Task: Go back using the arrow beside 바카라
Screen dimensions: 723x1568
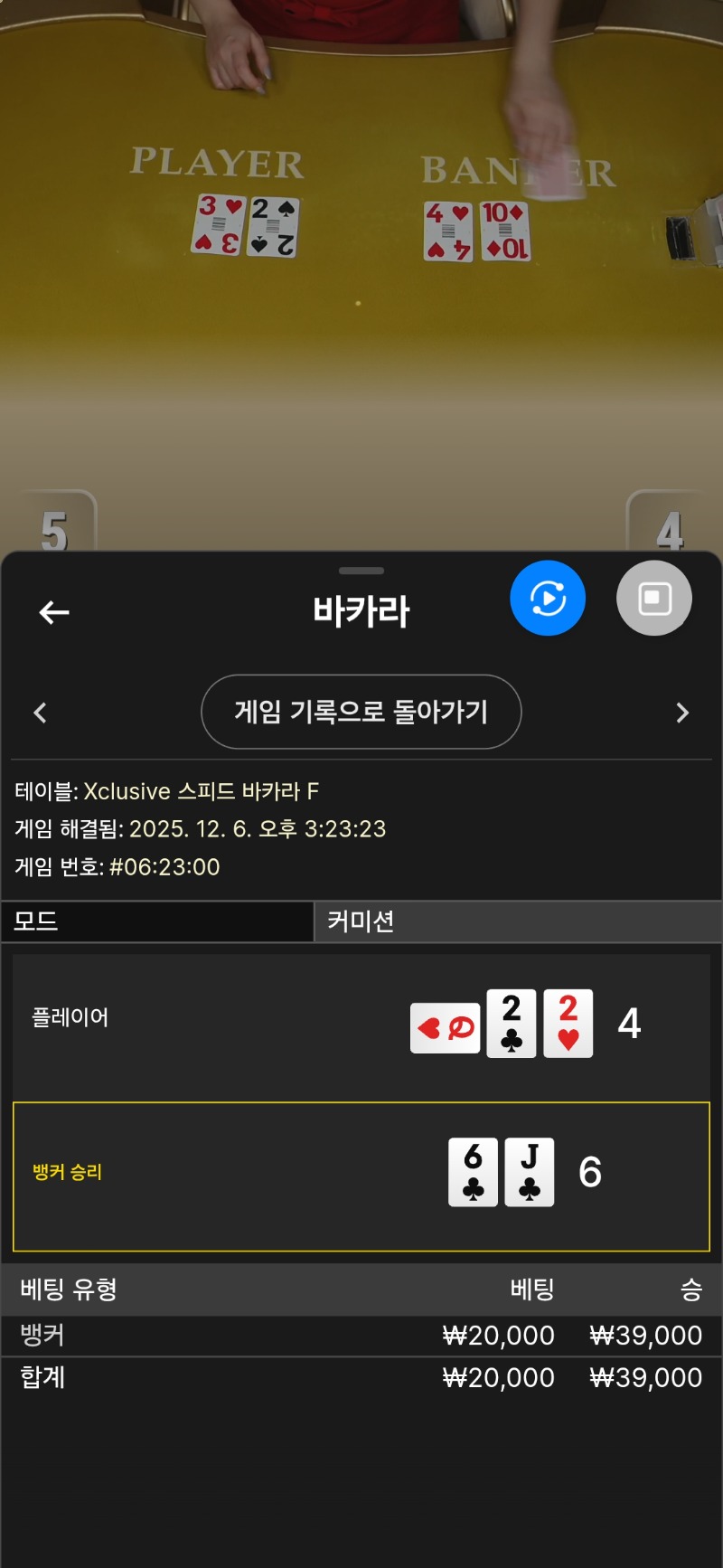Action: click(x=54, y=612)
